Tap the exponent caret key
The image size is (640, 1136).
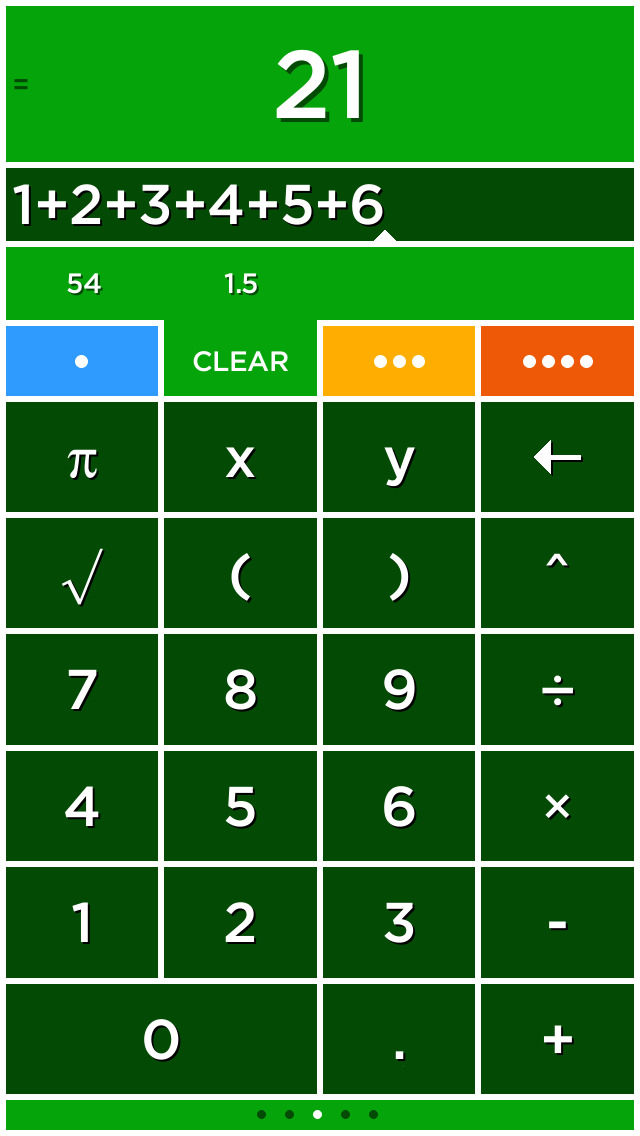point(557,574)
